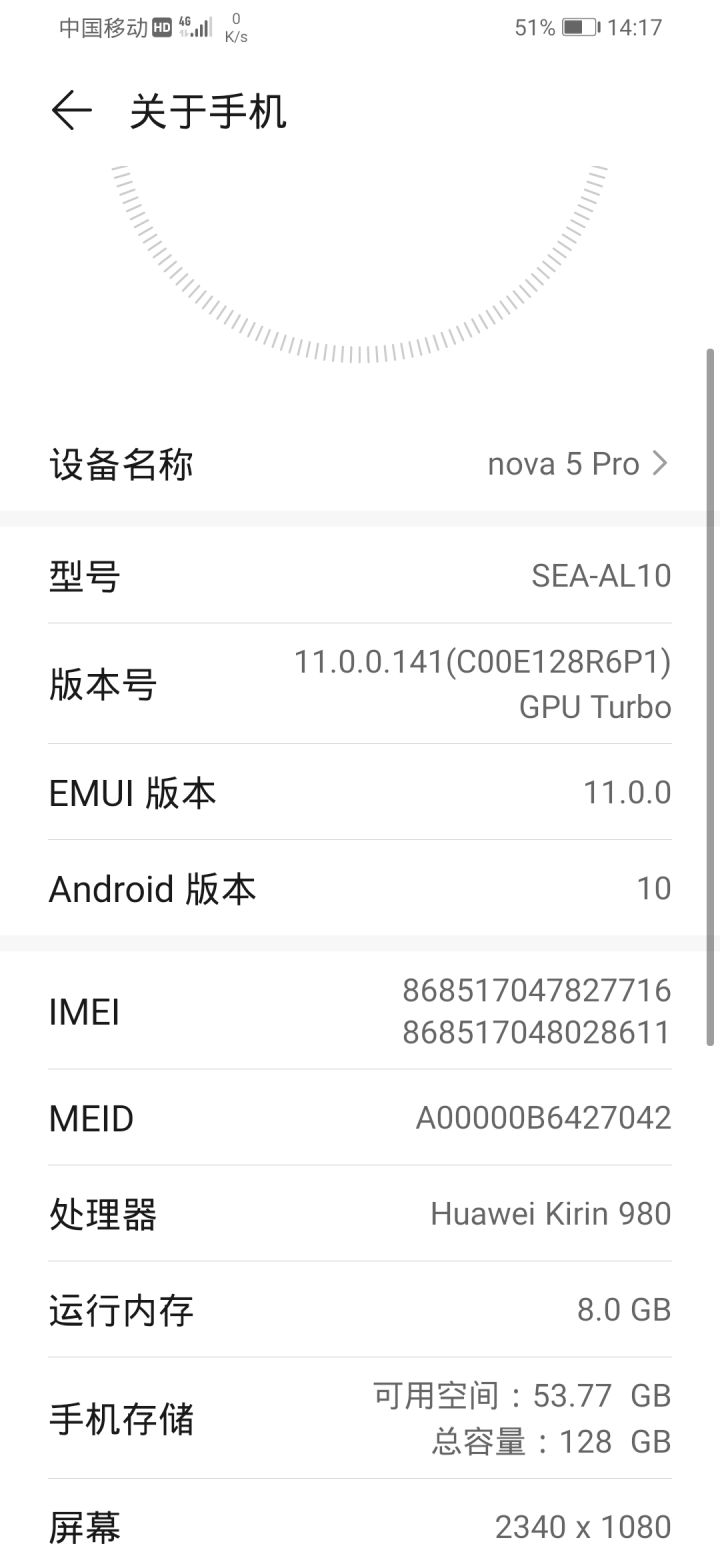
Task: Tap the 版本号 row
Action: (x=360, y=684)
